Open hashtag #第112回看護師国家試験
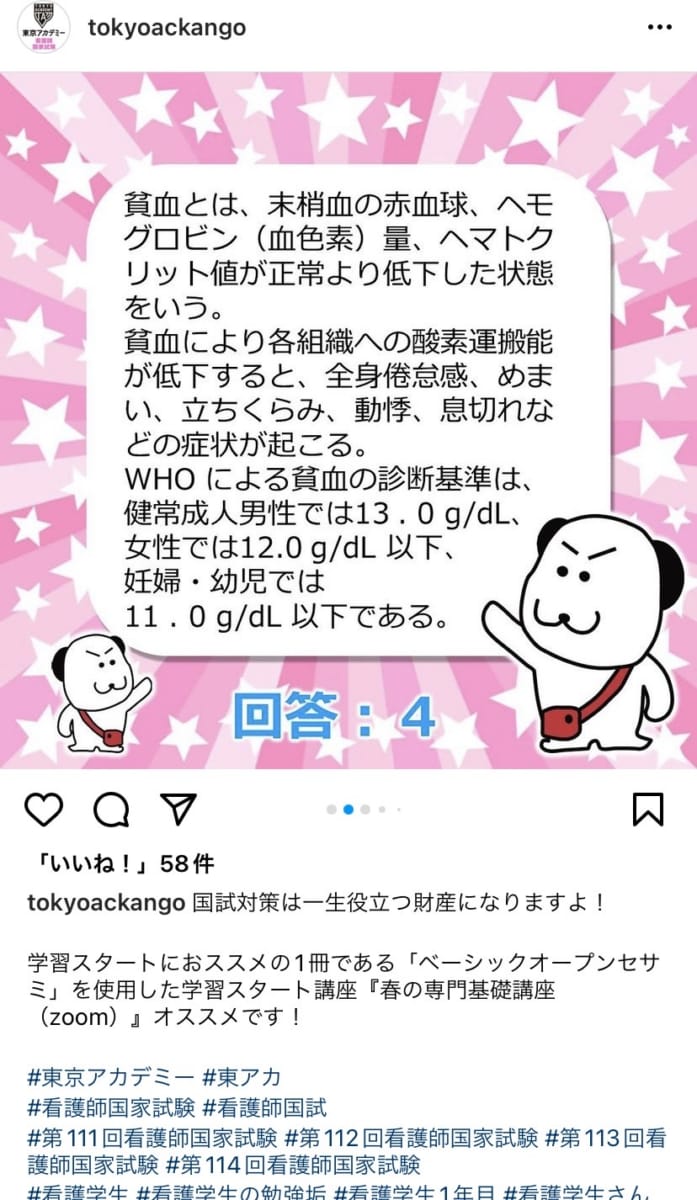Viewport: 697px width, 1200px height. [412, 1137]
